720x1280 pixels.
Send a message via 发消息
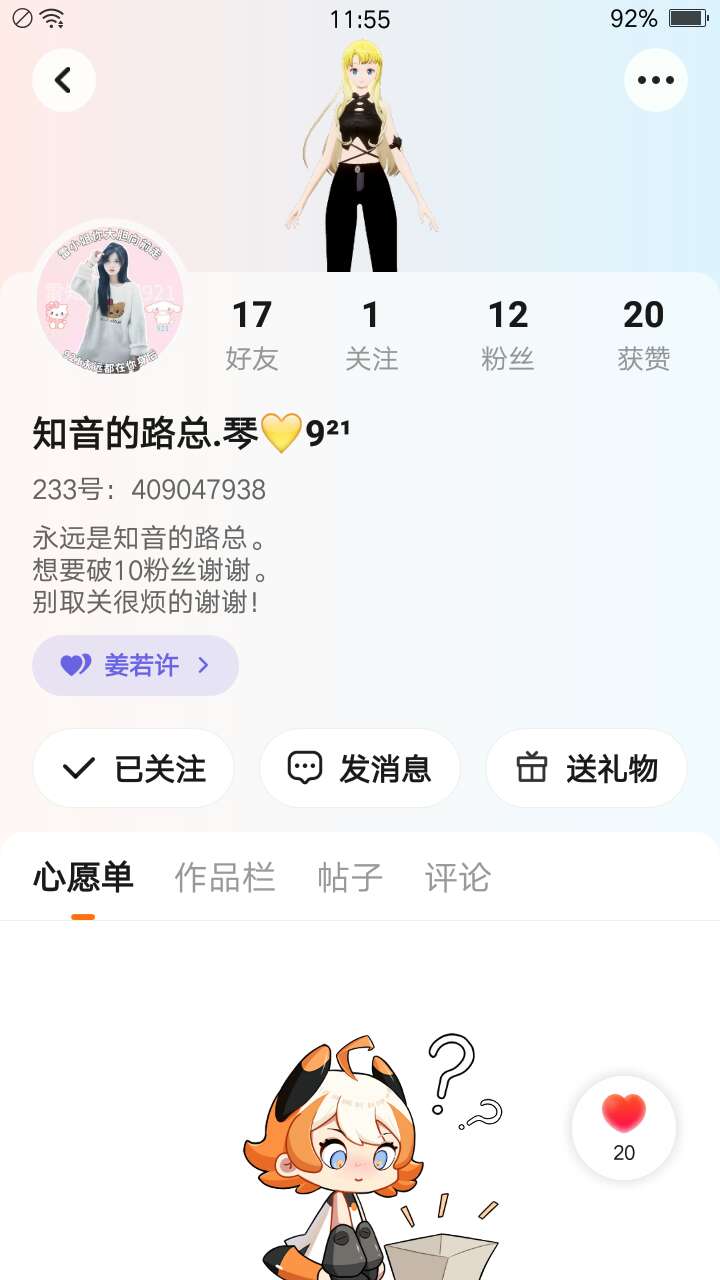pyautogui.click(x=360, y=768)
